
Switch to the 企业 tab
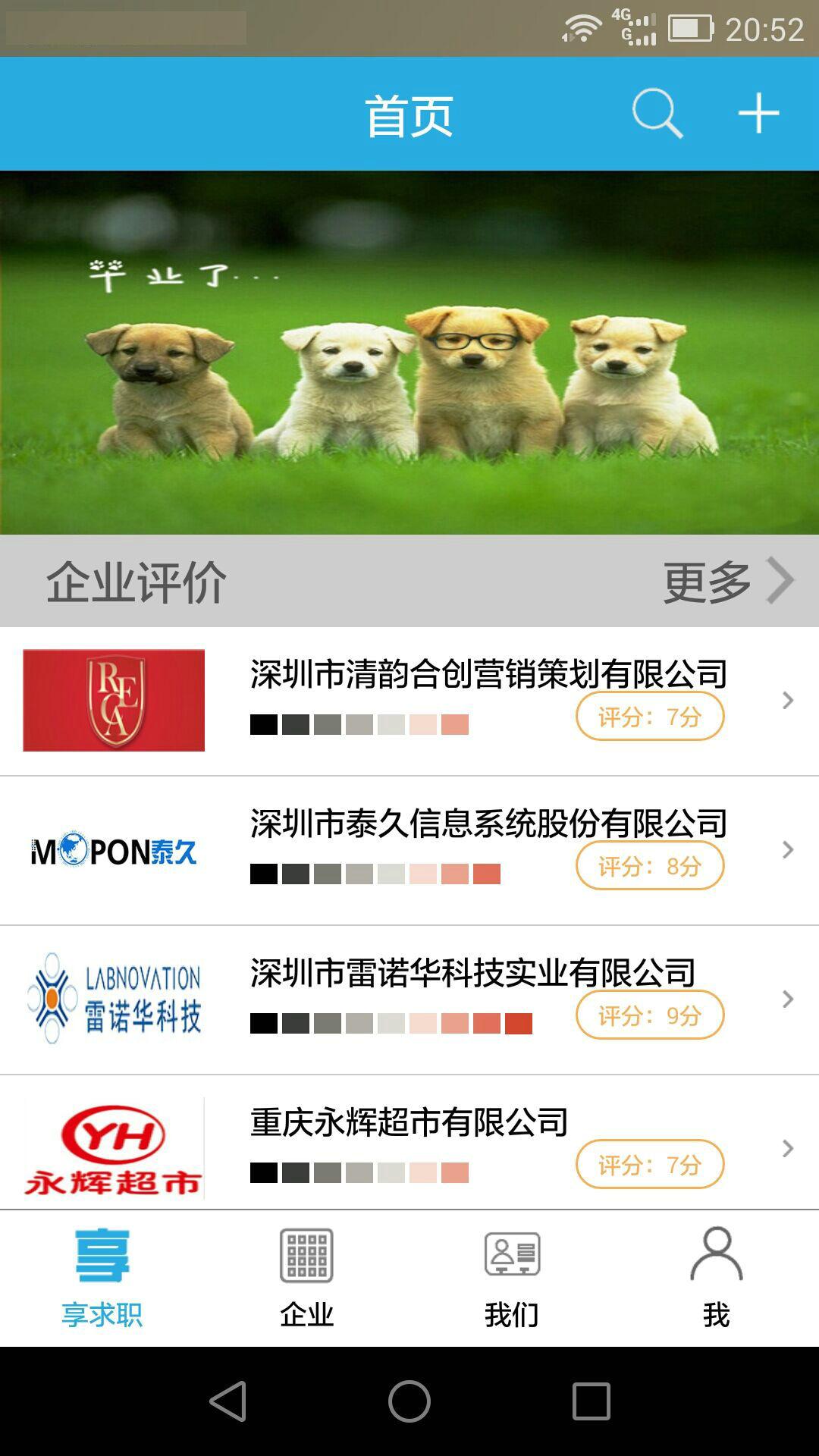click(307, 1278)
